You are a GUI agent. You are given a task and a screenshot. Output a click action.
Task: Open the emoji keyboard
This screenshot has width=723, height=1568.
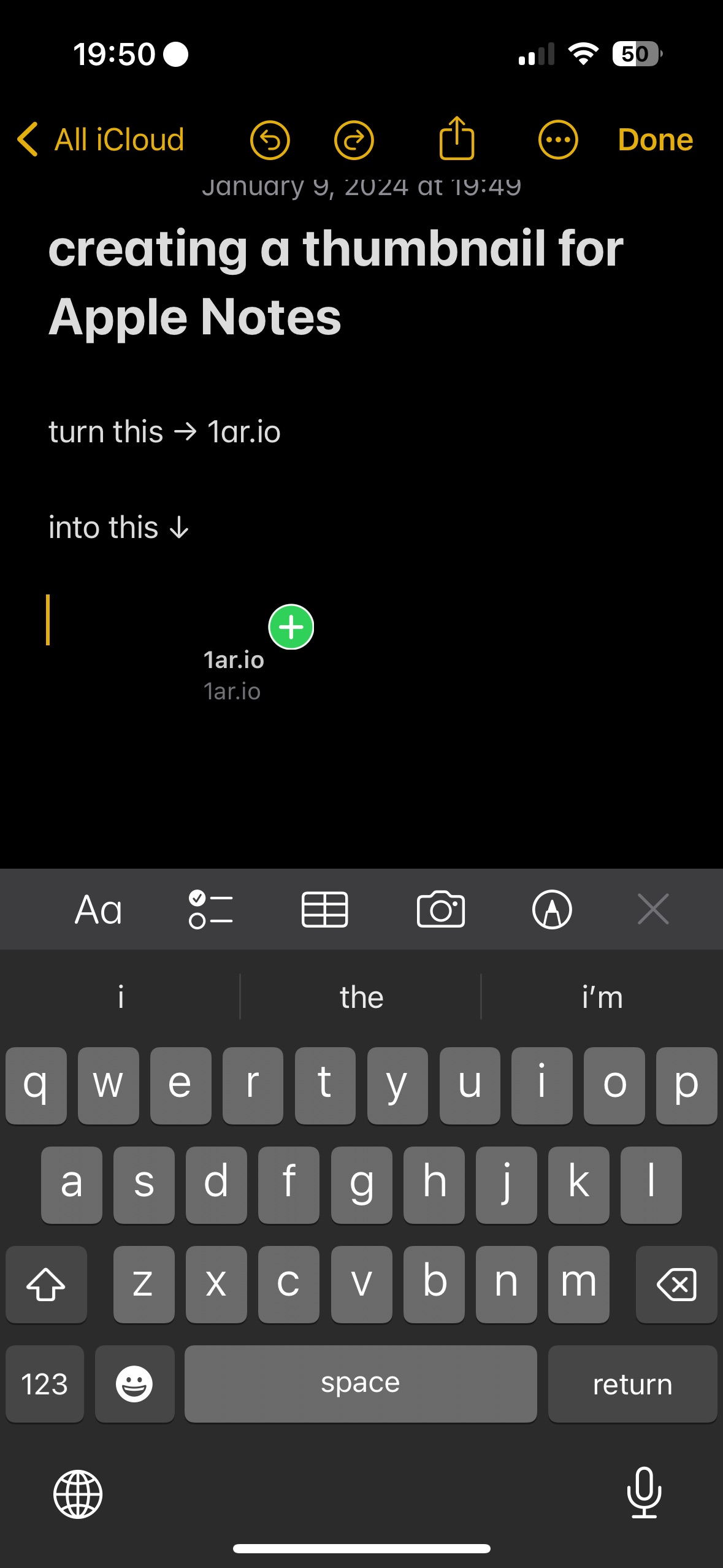(x=135, y=1383)
